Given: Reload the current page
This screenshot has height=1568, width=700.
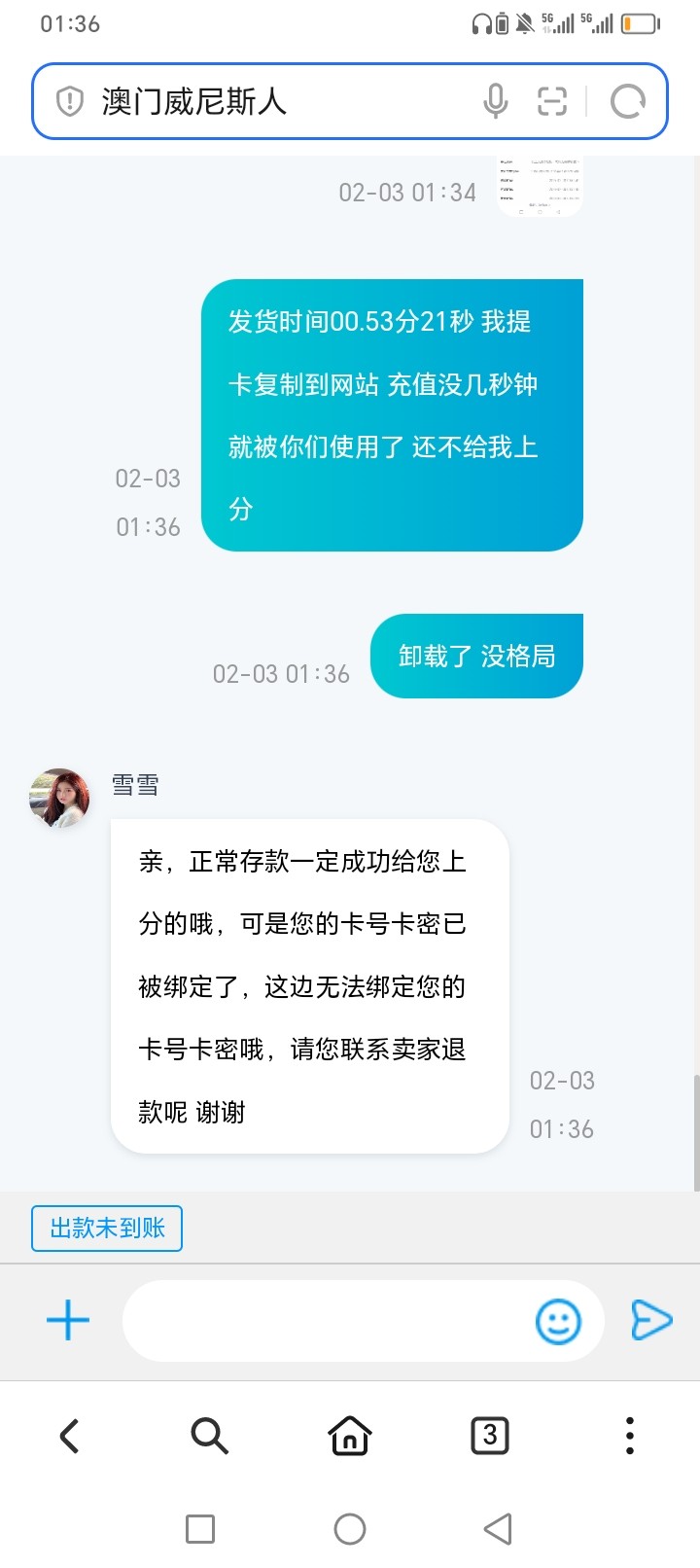Looking at the screenshot, I should pyautogui.click(x=628, y=101).
